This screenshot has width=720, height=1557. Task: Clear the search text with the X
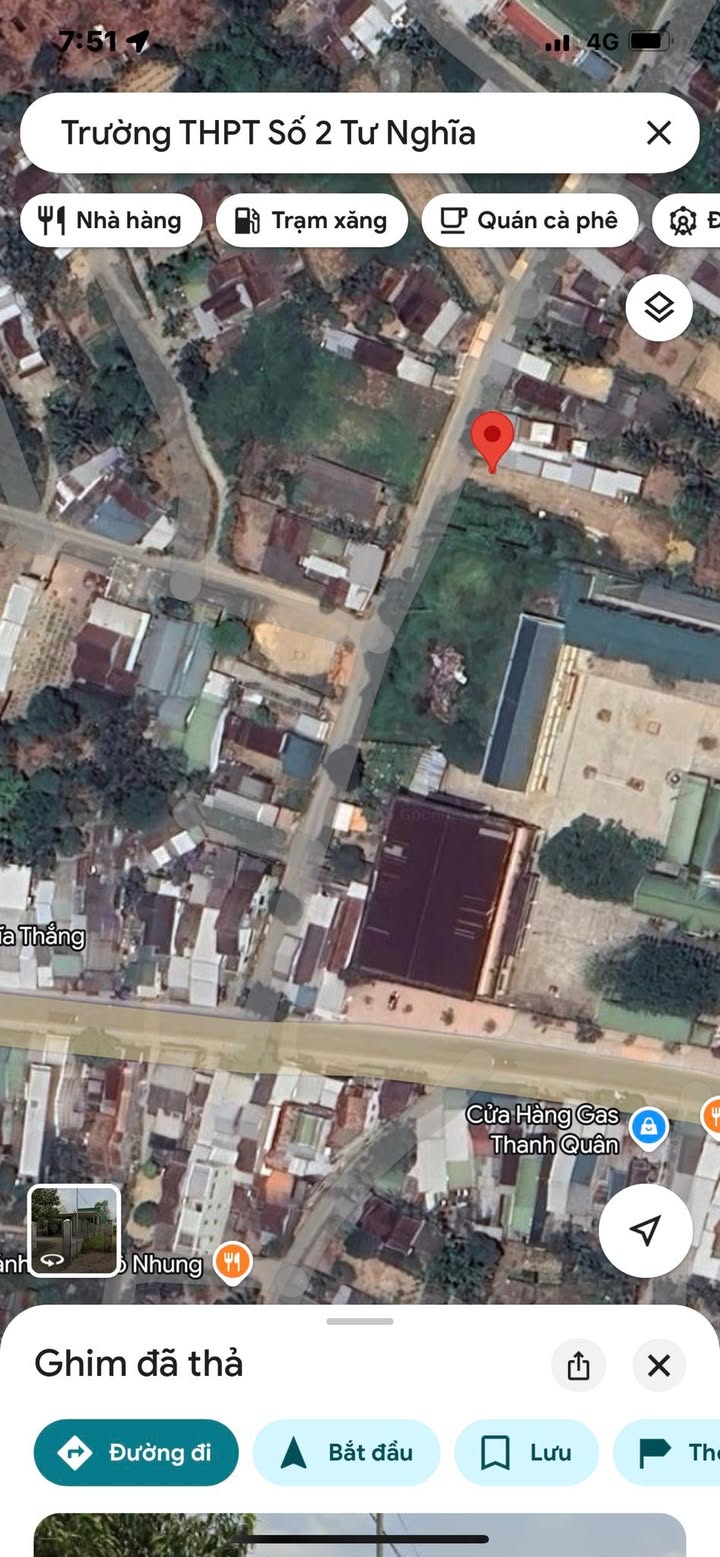[658, 133]
